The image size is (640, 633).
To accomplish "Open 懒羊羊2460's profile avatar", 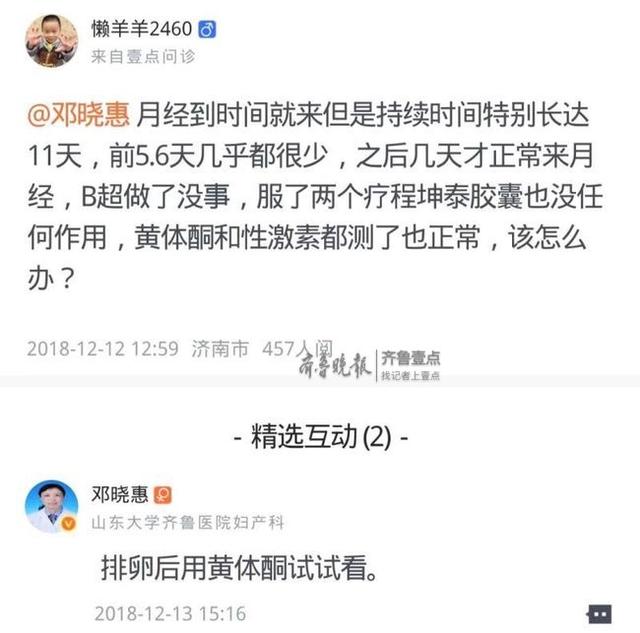I will click(x=51, y=40).
